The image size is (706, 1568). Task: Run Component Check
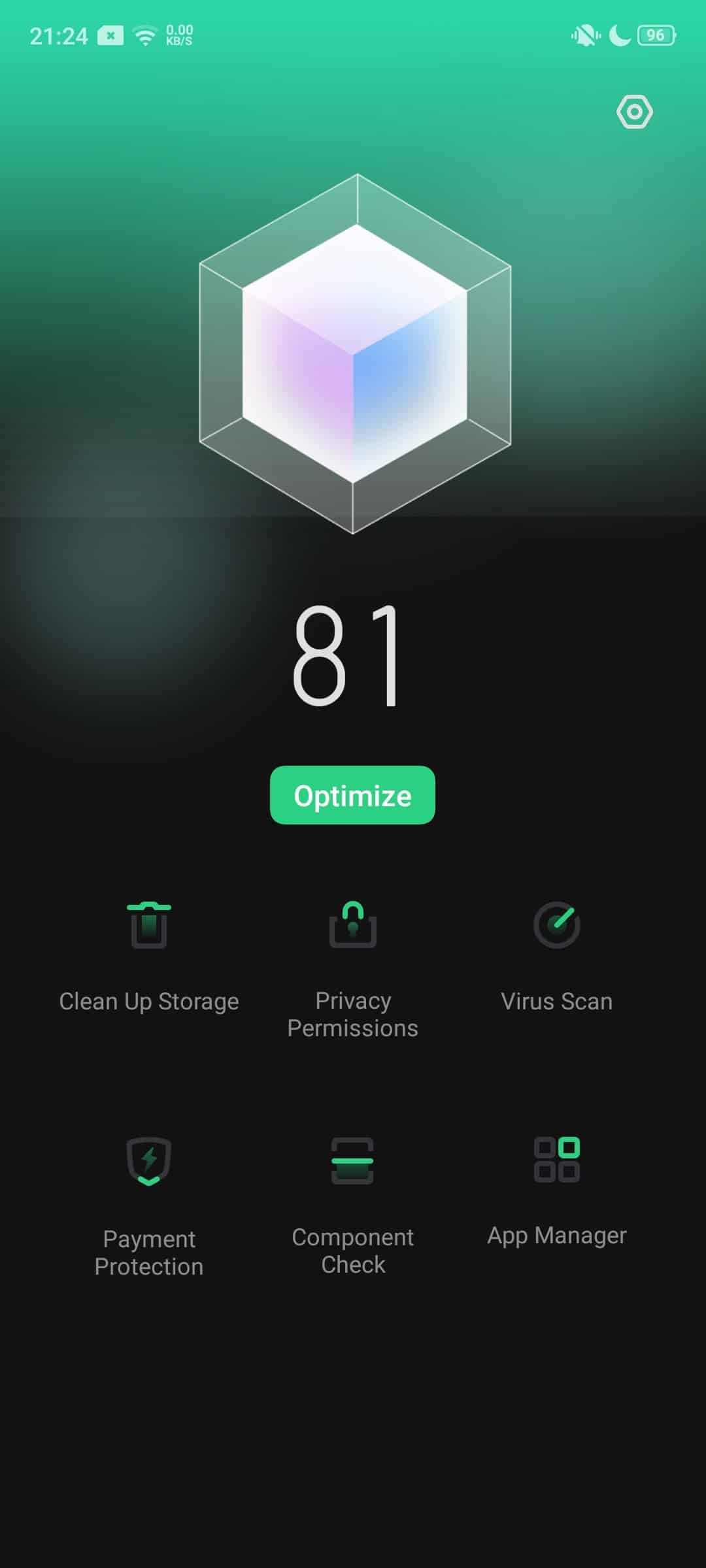click(x=353, y=1206)
